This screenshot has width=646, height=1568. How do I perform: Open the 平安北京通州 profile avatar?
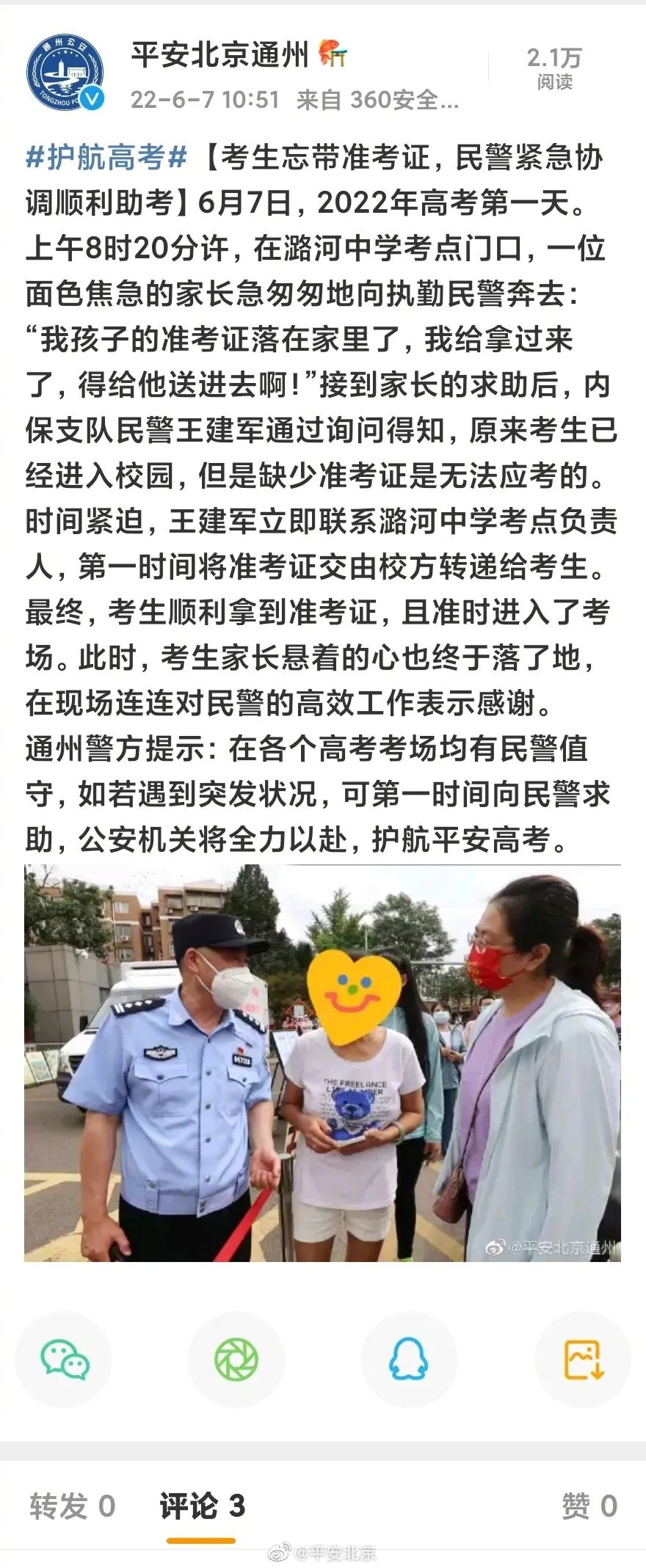coord(65,73)
